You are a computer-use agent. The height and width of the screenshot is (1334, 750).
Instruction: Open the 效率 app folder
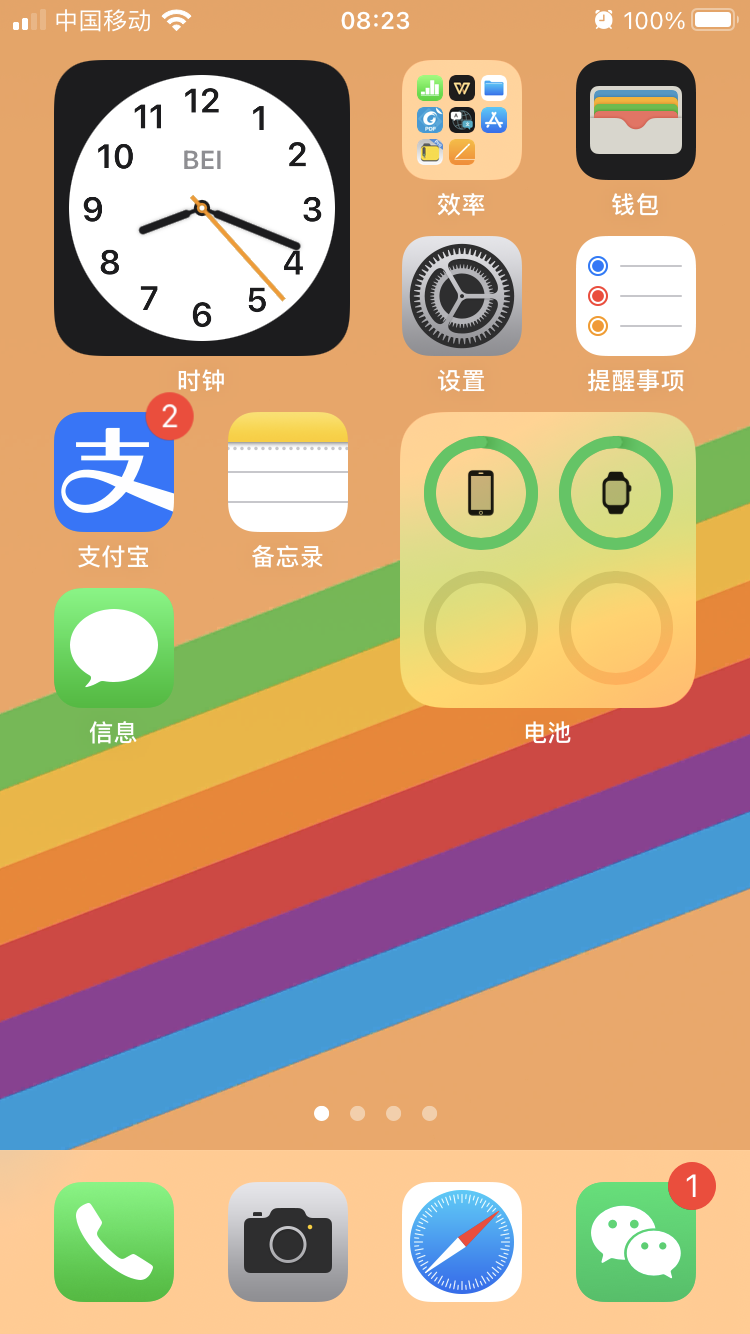(461, 120)
